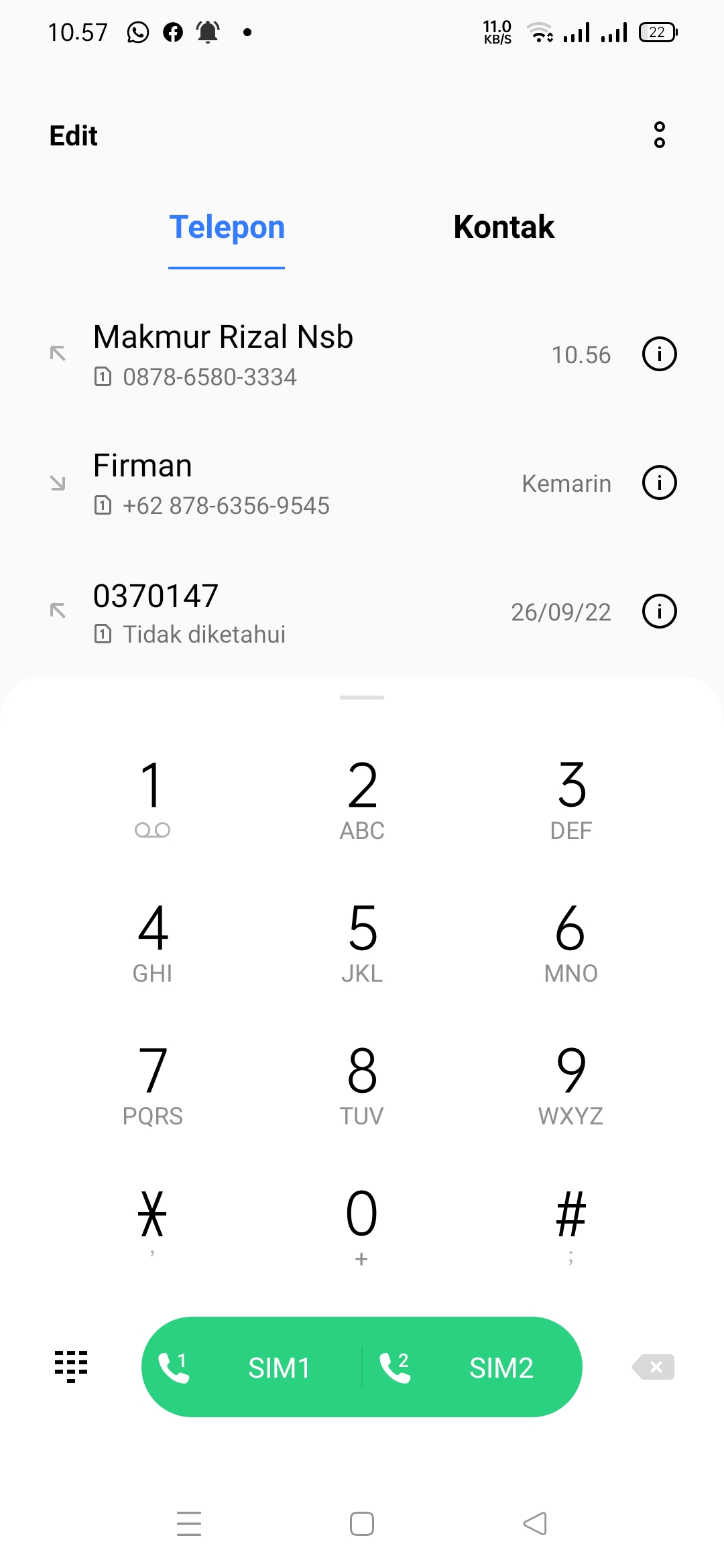Enter digit 5 on the dialpad

[362, 941]
